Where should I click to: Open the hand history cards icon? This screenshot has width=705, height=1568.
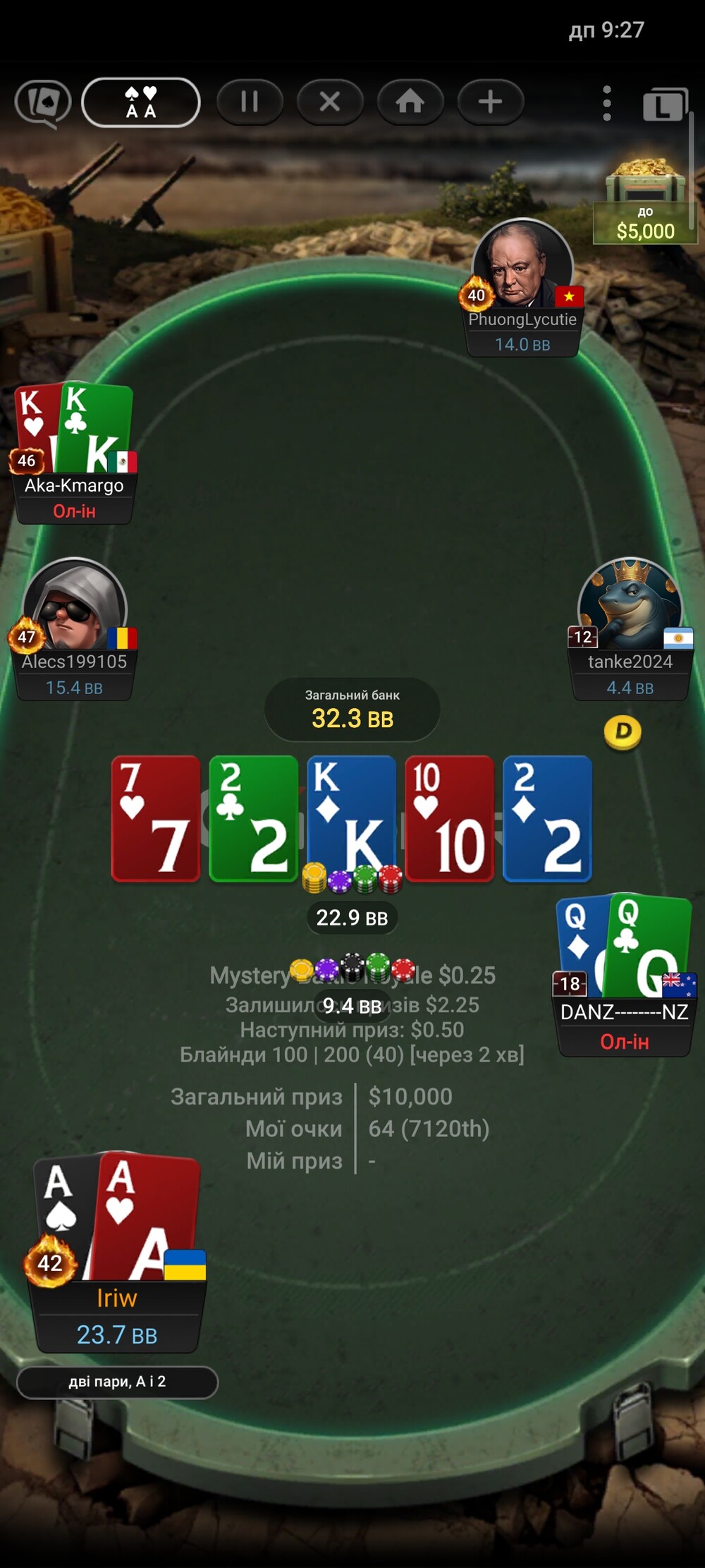[43, 103]
